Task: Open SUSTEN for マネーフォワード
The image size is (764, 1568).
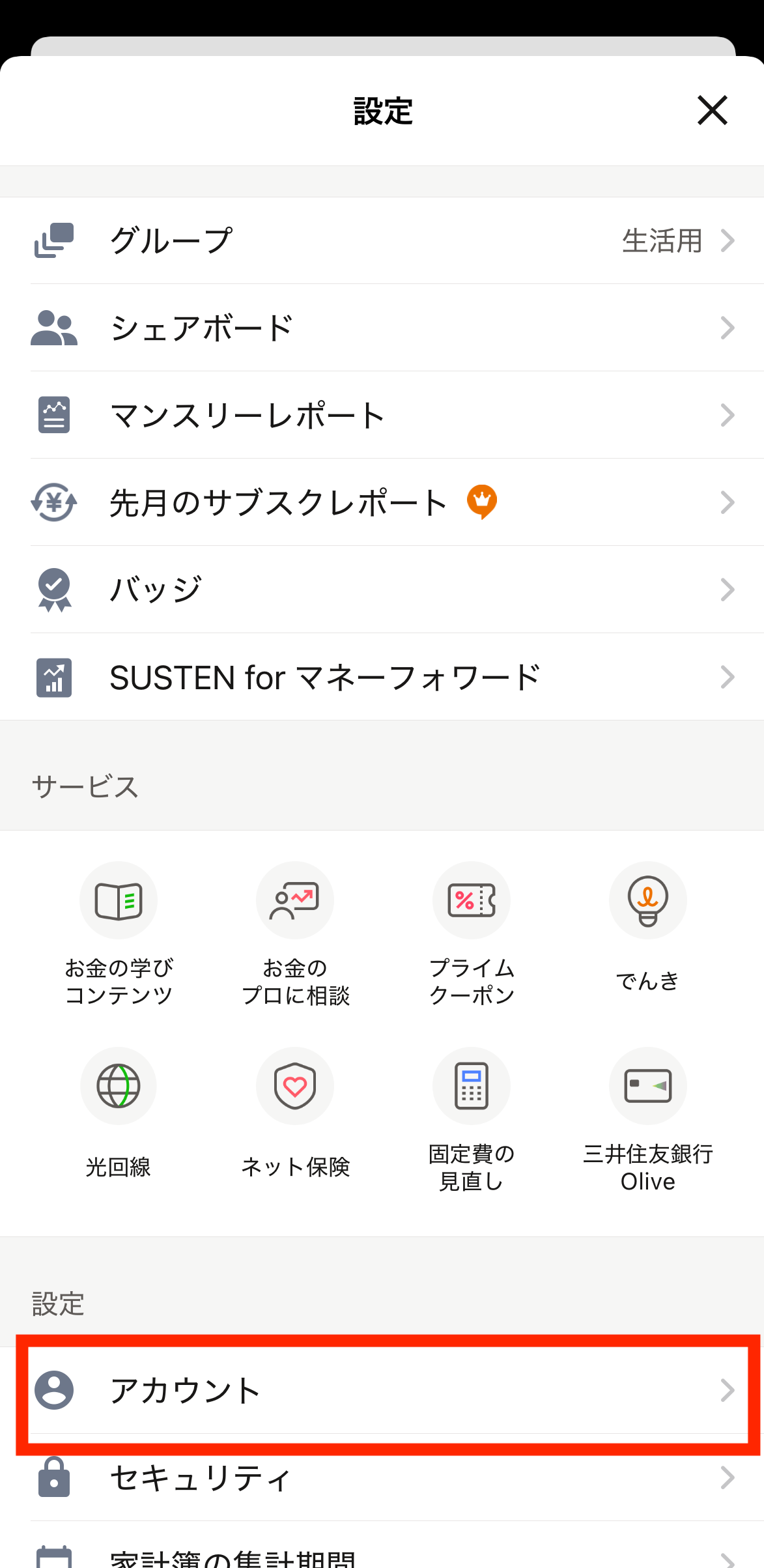Action: point(382,677)
